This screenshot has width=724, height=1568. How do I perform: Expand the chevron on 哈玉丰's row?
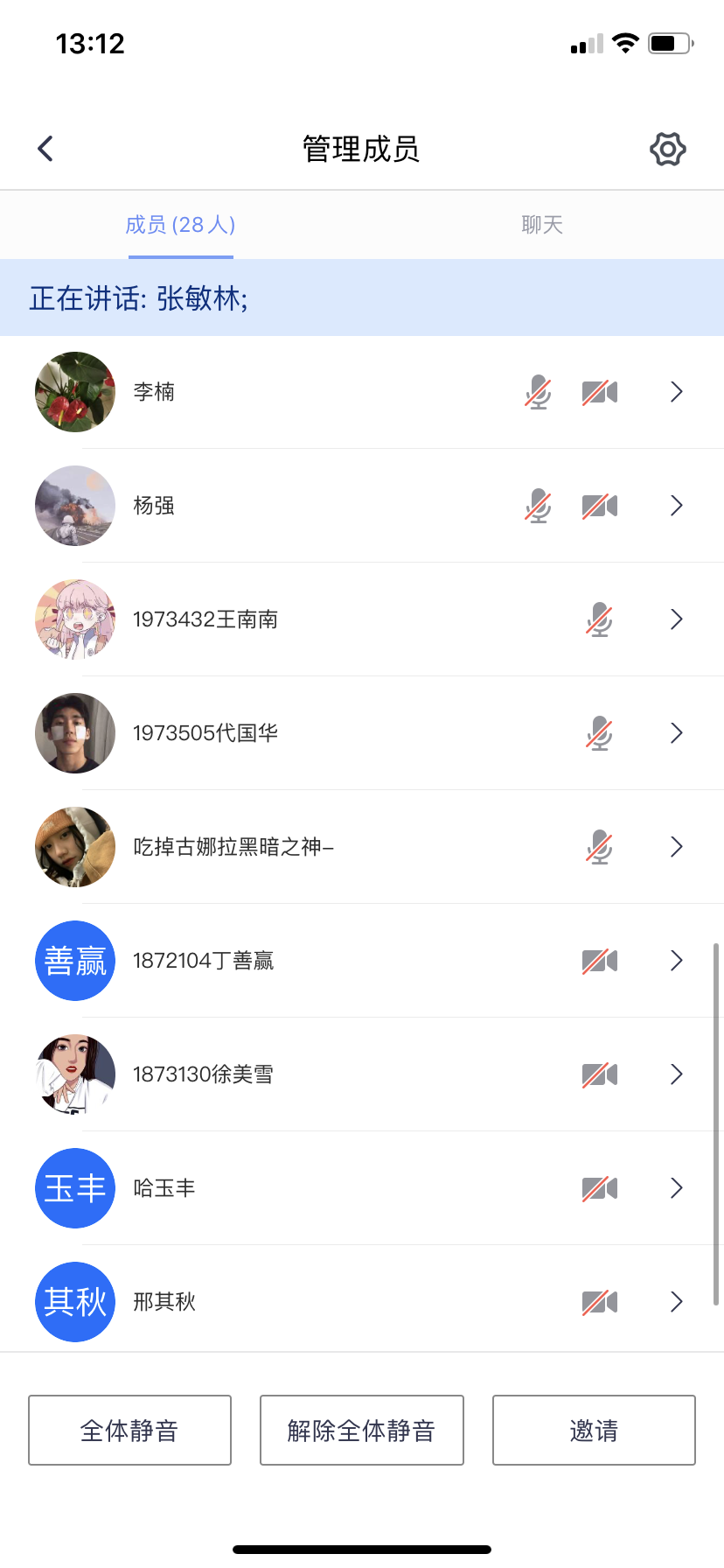pos(676,1188)
